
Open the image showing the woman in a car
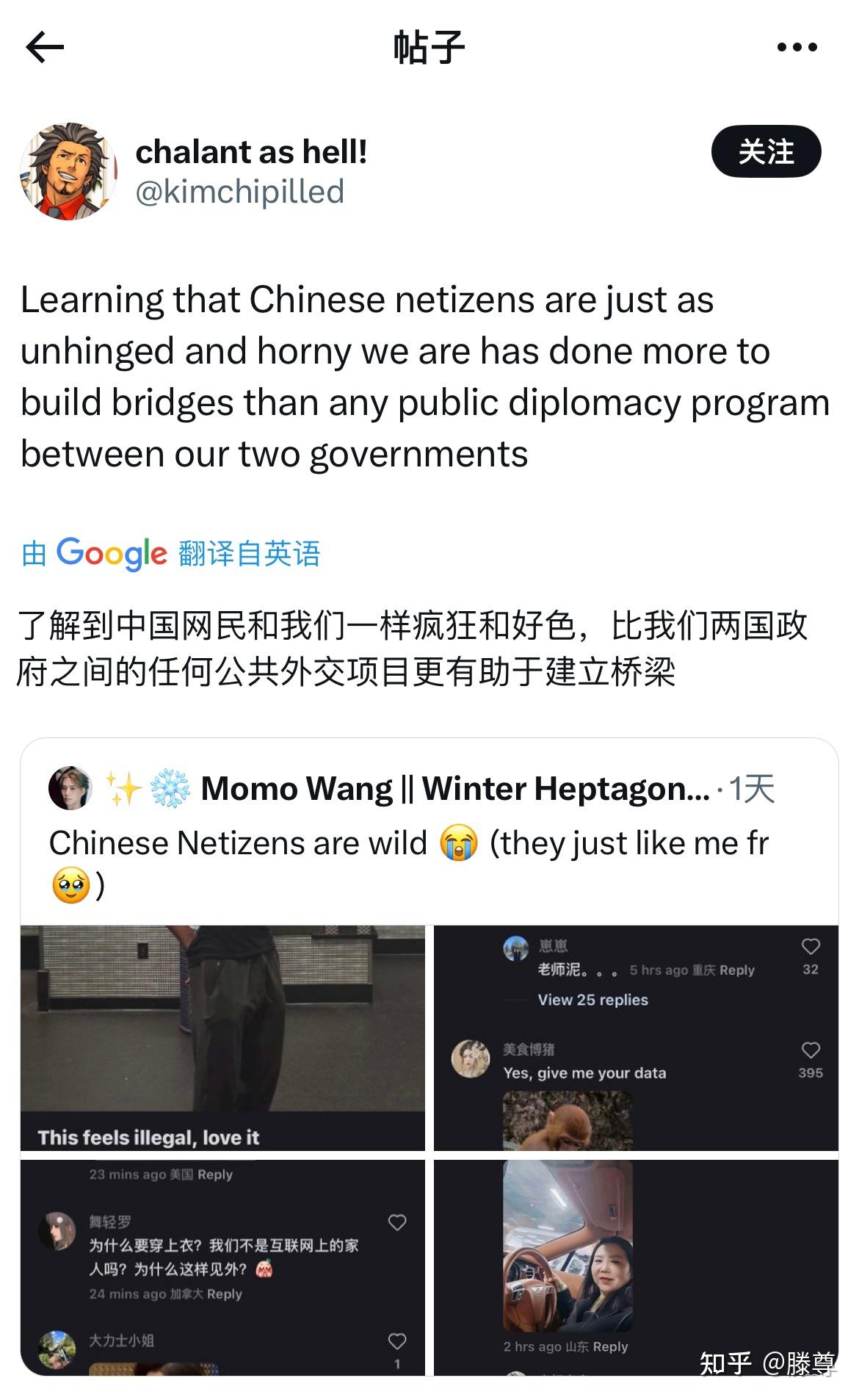click(636, 1267)
